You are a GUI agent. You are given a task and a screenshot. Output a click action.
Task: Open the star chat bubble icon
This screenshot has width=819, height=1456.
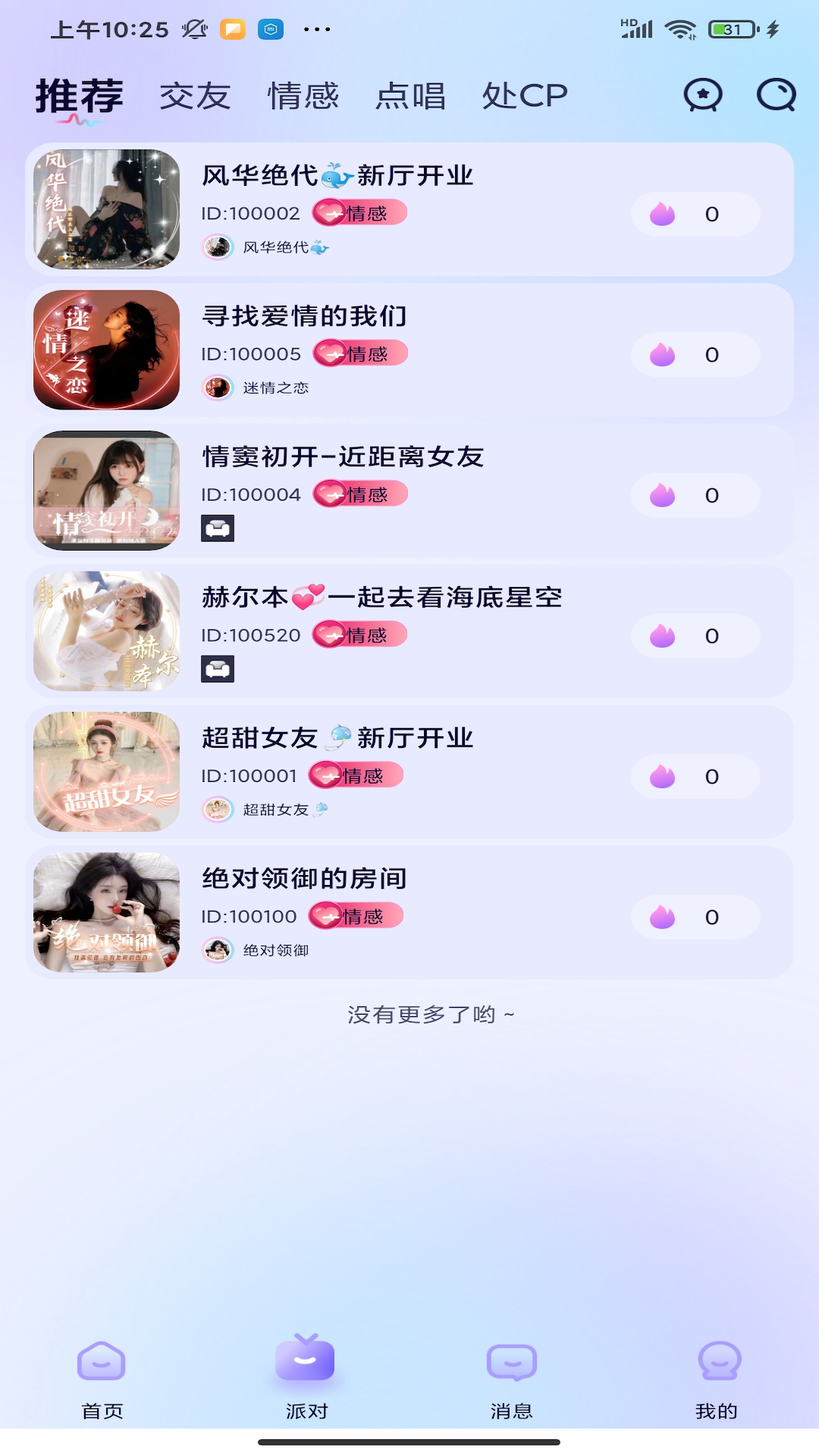pos(703,96)
